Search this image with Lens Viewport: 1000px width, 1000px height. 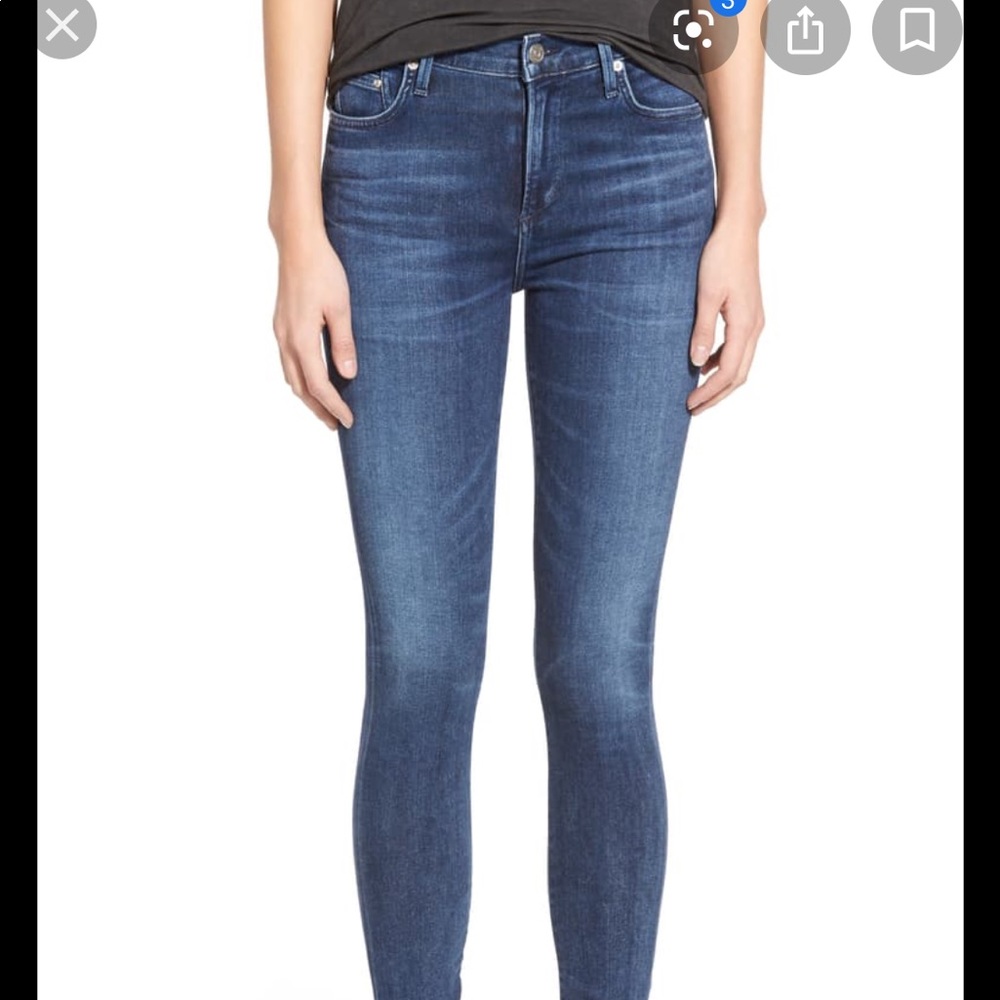(x=693, y=31)
